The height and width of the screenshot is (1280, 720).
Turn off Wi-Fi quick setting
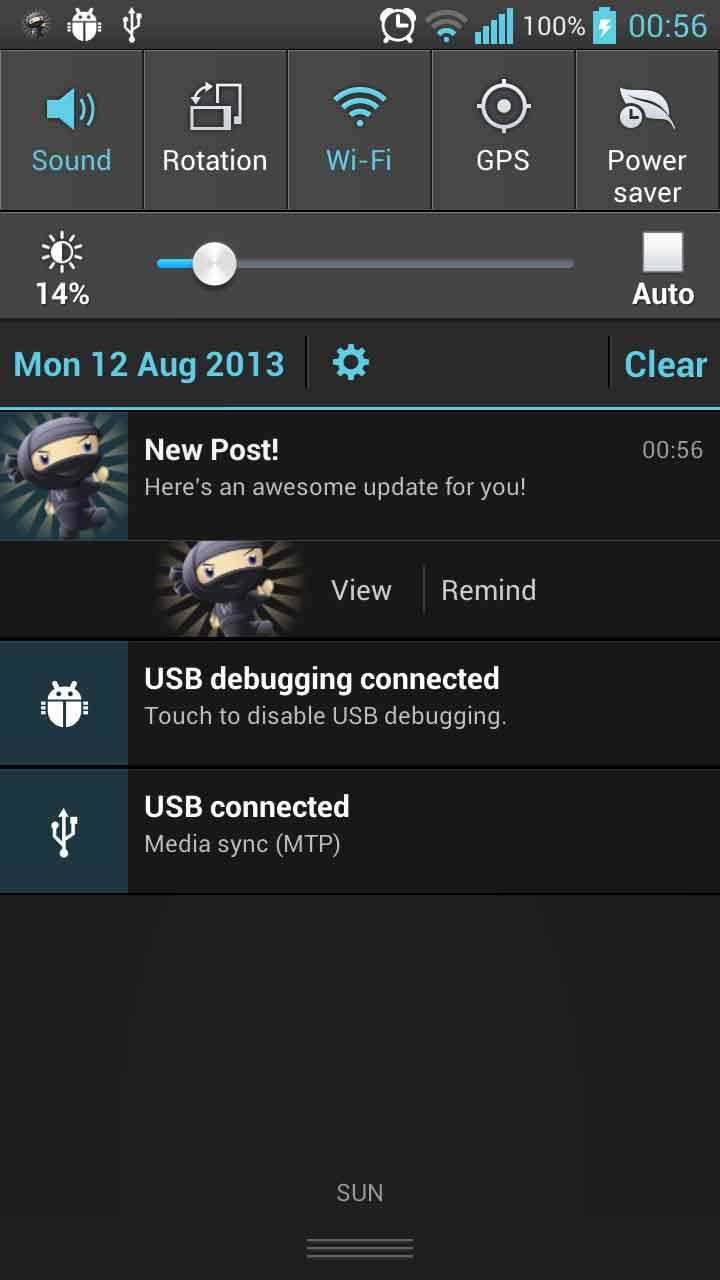point(359,130)
